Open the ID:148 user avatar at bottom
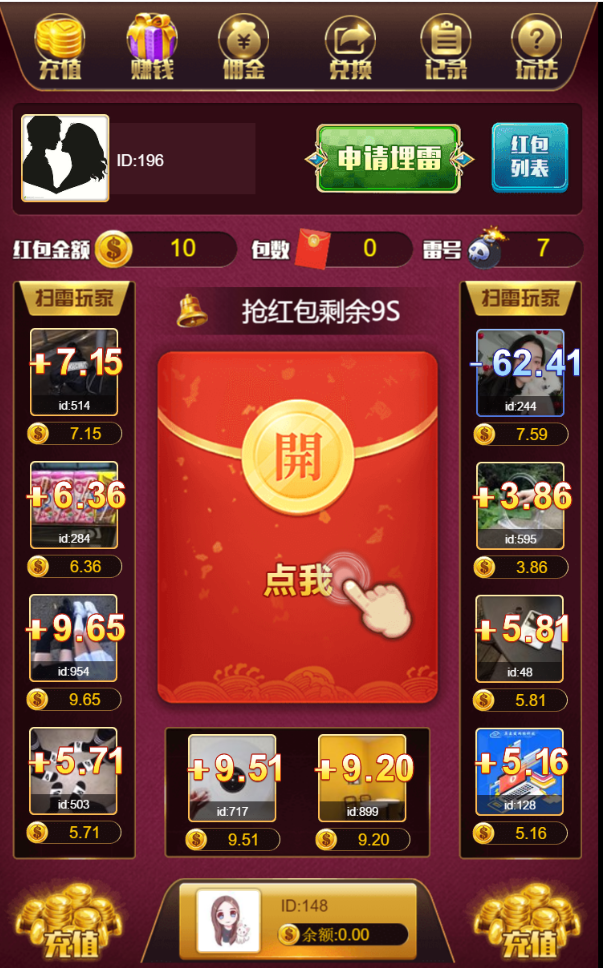 coord(228,920)
